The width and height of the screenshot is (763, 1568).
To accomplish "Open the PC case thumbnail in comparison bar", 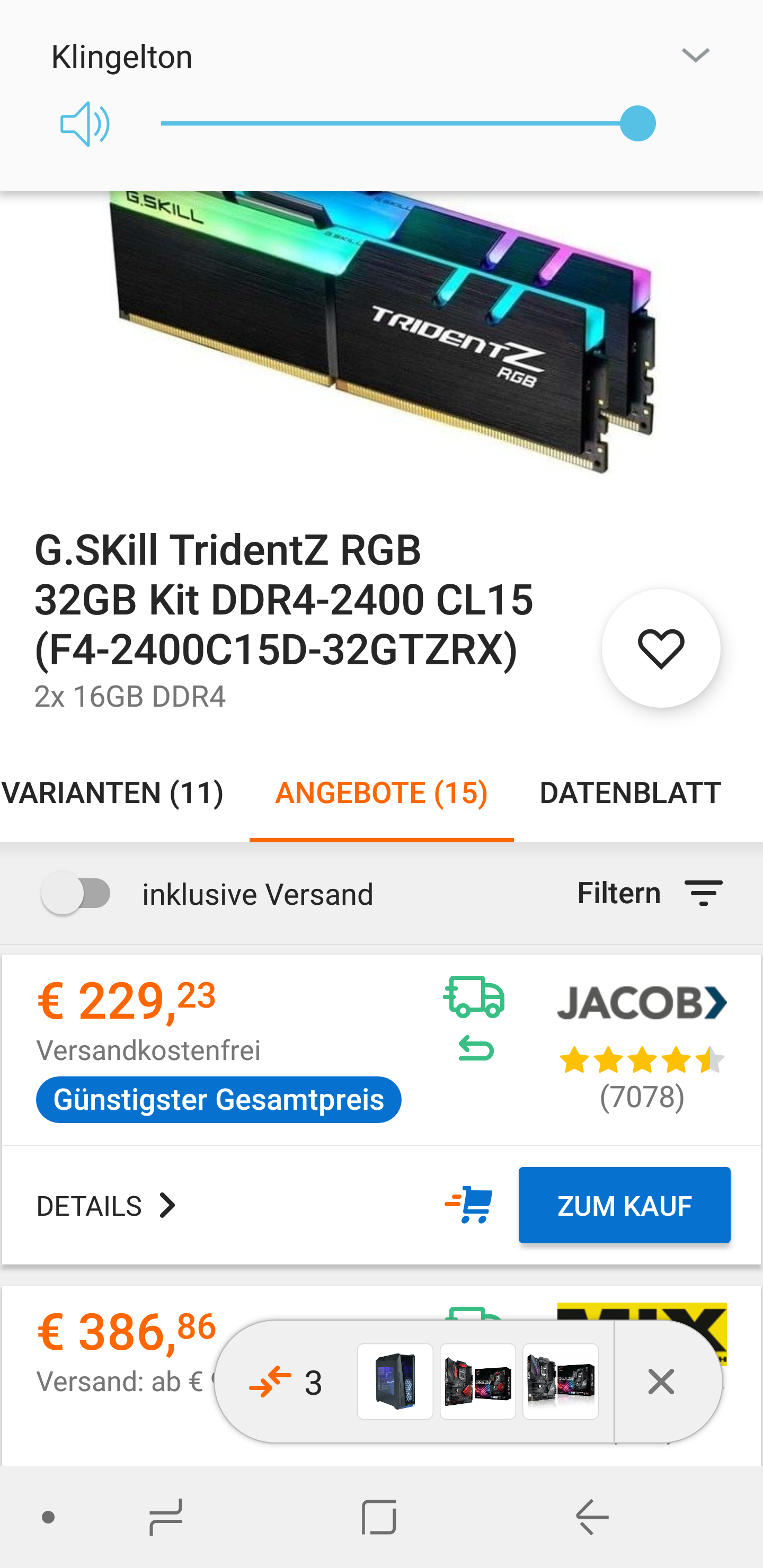I will coord(395,1382).
